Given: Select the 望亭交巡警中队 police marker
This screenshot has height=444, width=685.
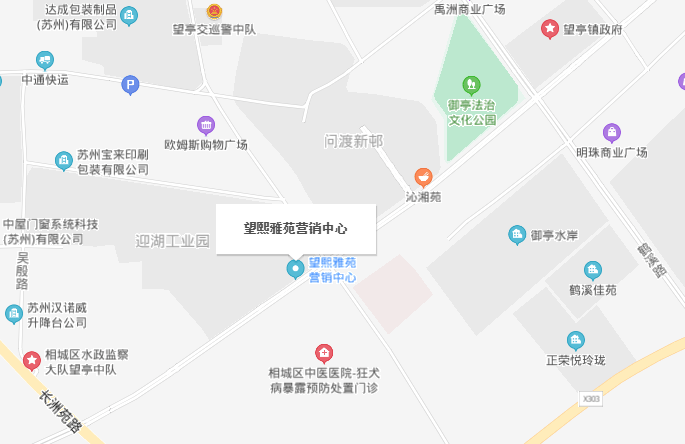Looking at the screenshot, I should 213,12.
